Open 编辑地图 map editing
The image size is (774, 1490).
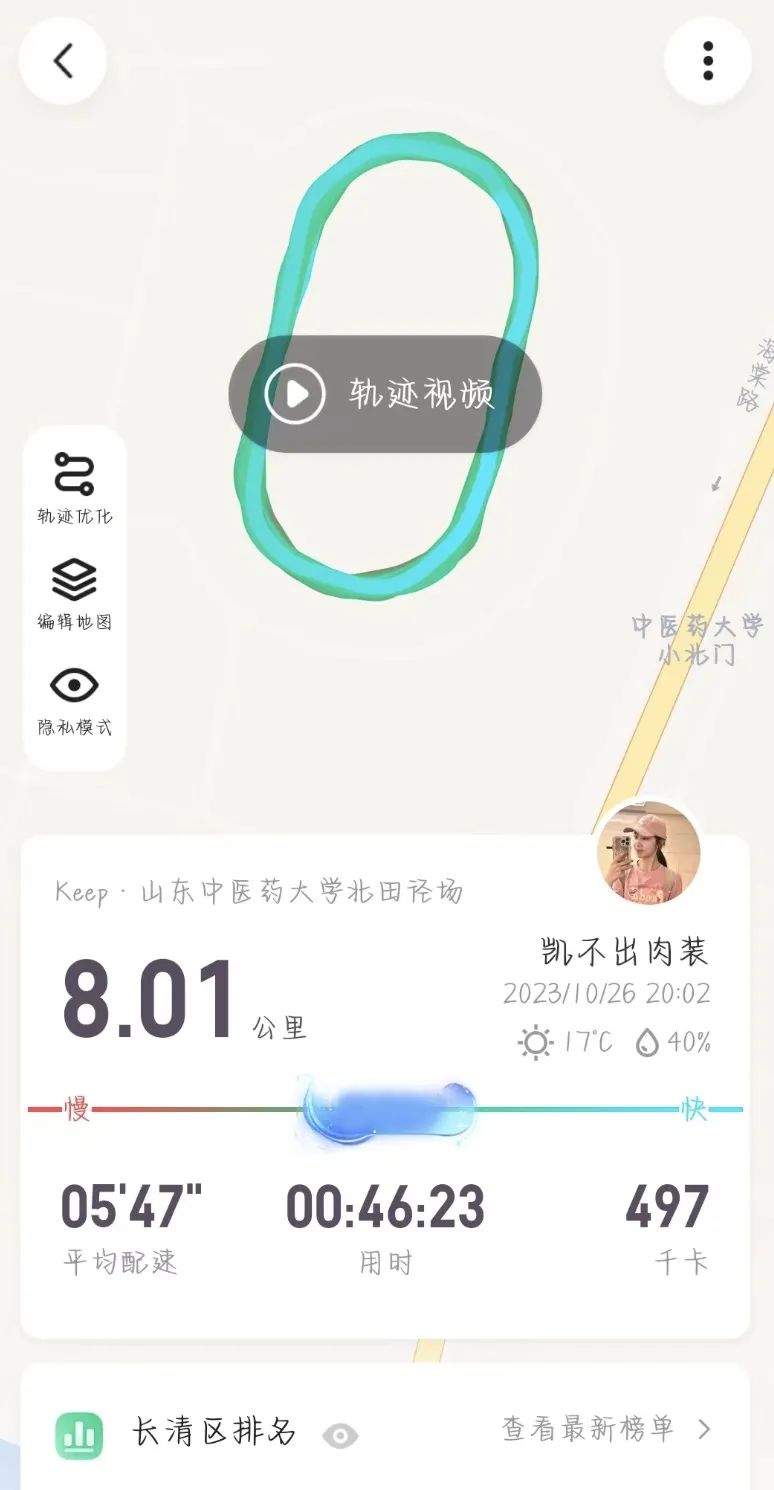pos(75,593)
